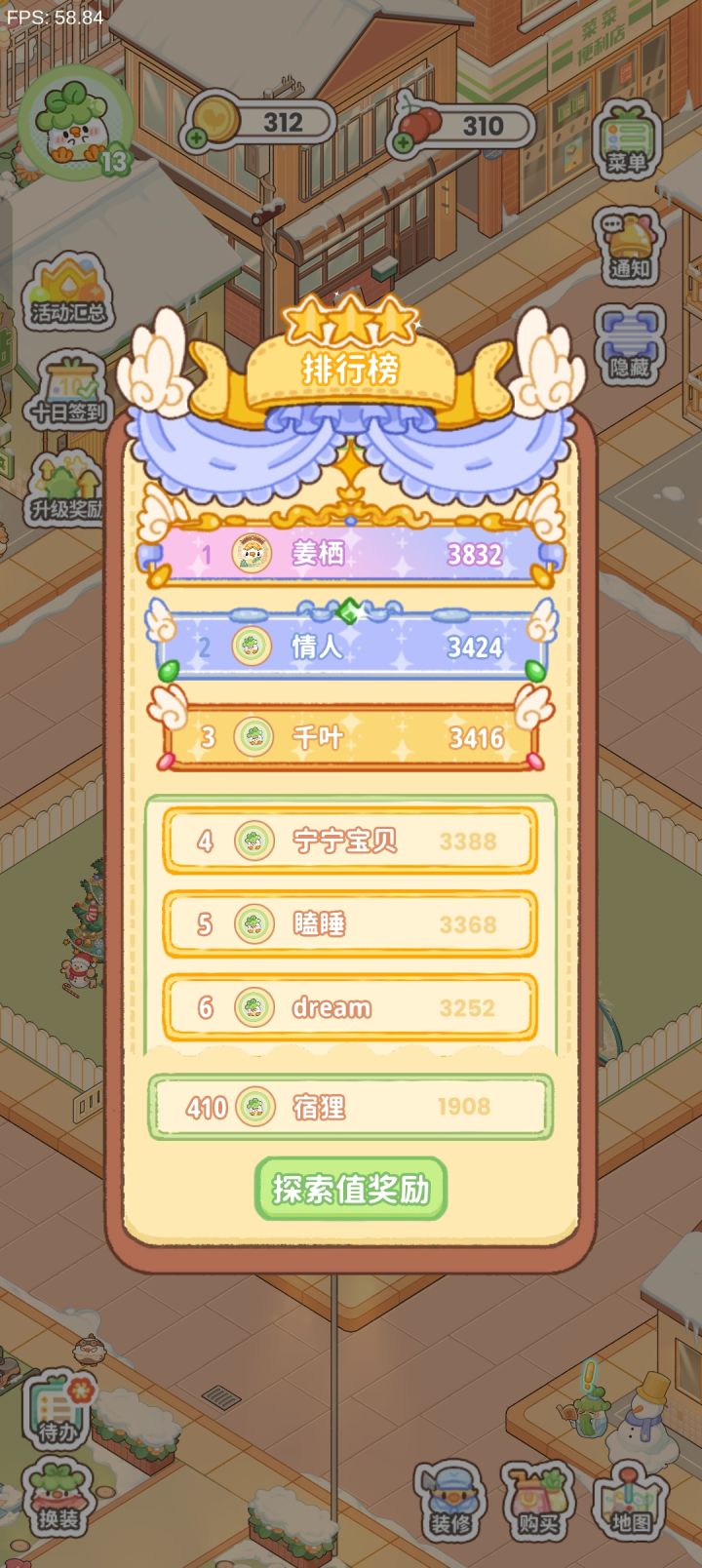View first-place player 姜栖

click(350, 554)
